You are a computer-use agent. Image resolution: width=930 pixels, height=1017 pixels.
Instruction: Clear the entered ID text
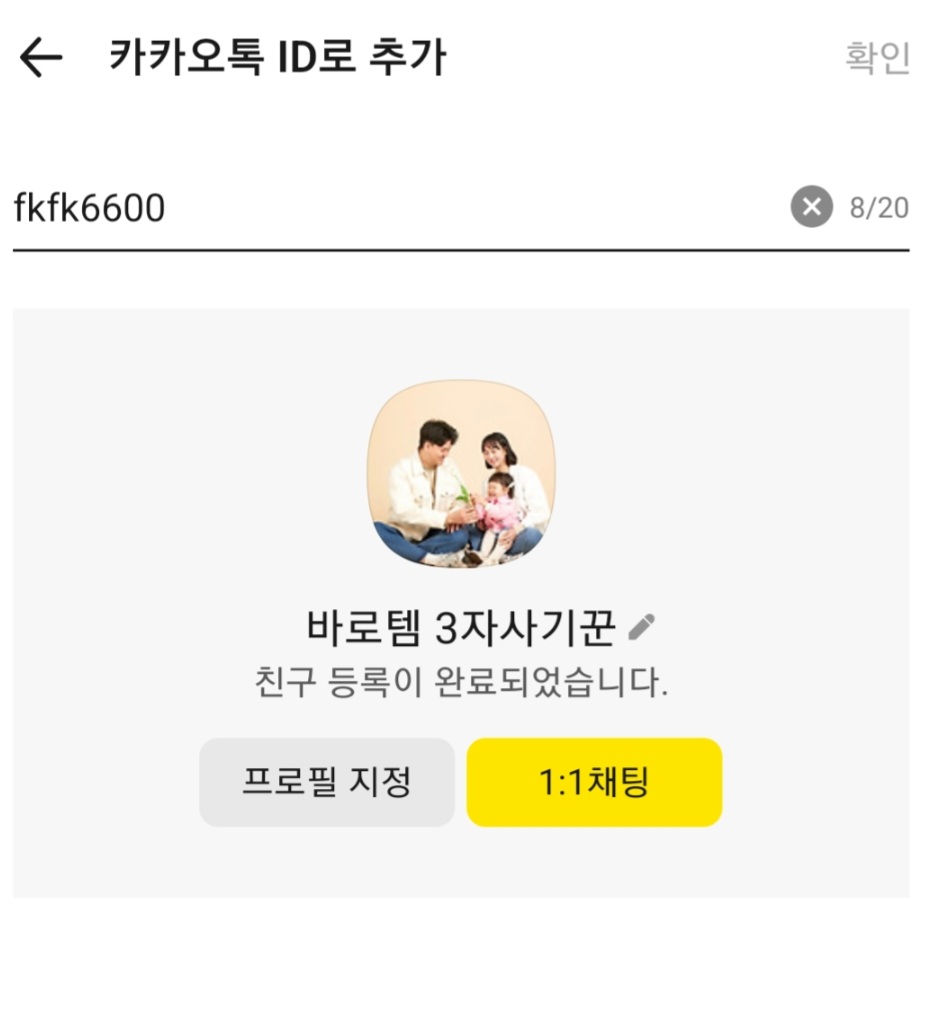coord(811,208)
